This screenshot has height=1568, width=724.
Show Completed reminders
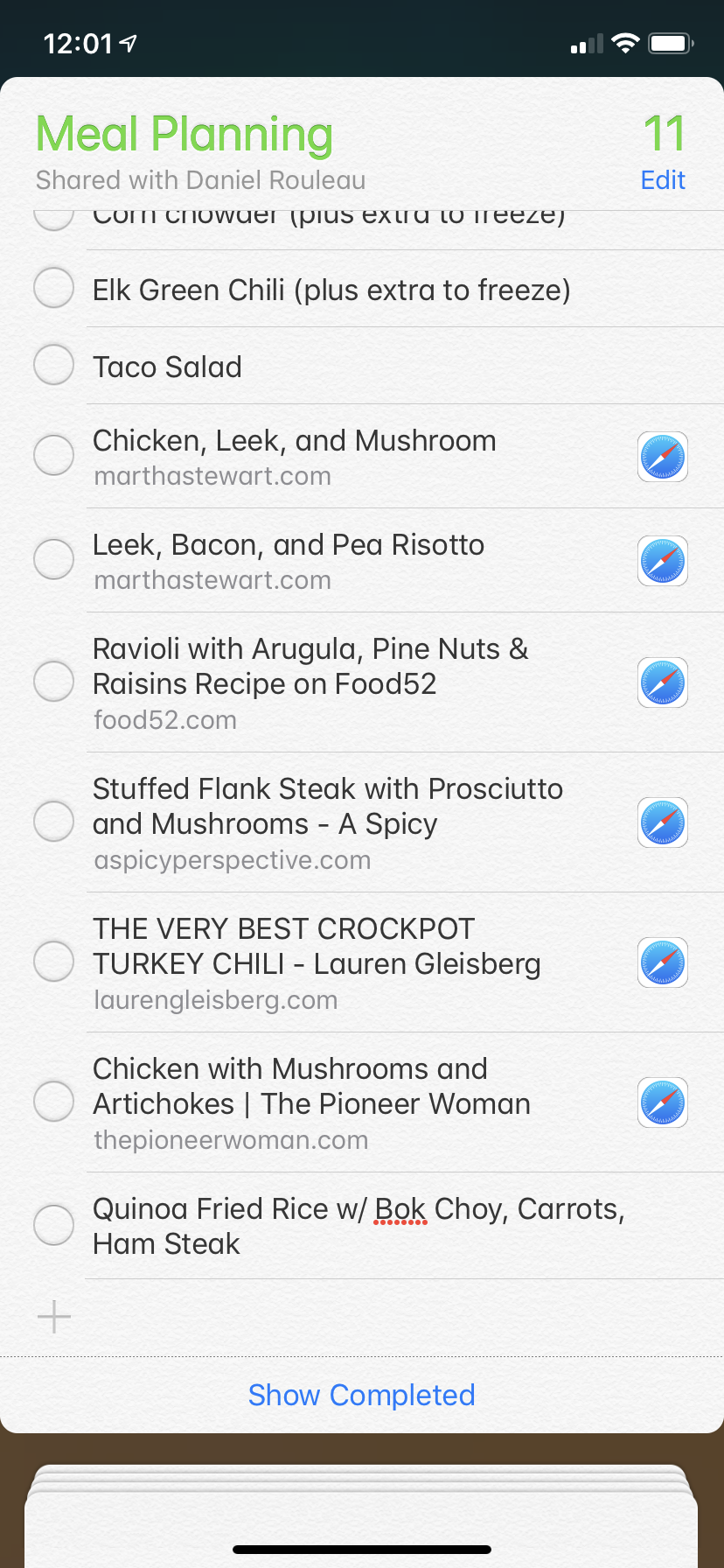(361, 1395)
